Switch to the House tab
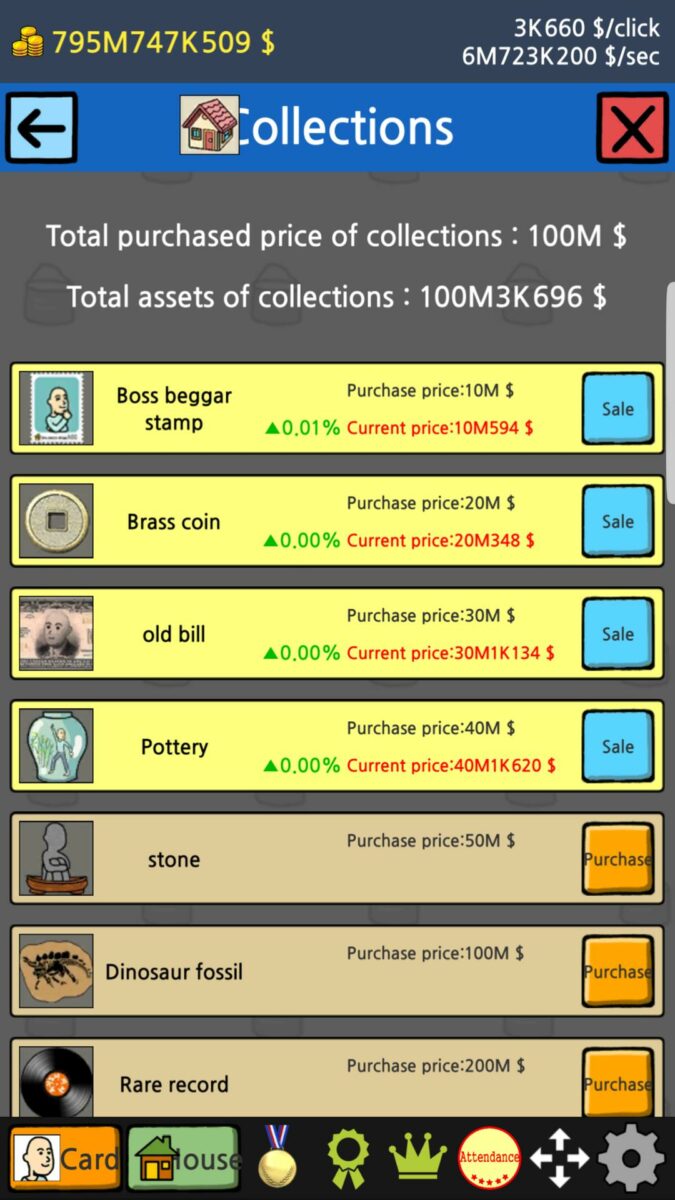This screenshot has height=1200, width=675. pos(184,1159)
